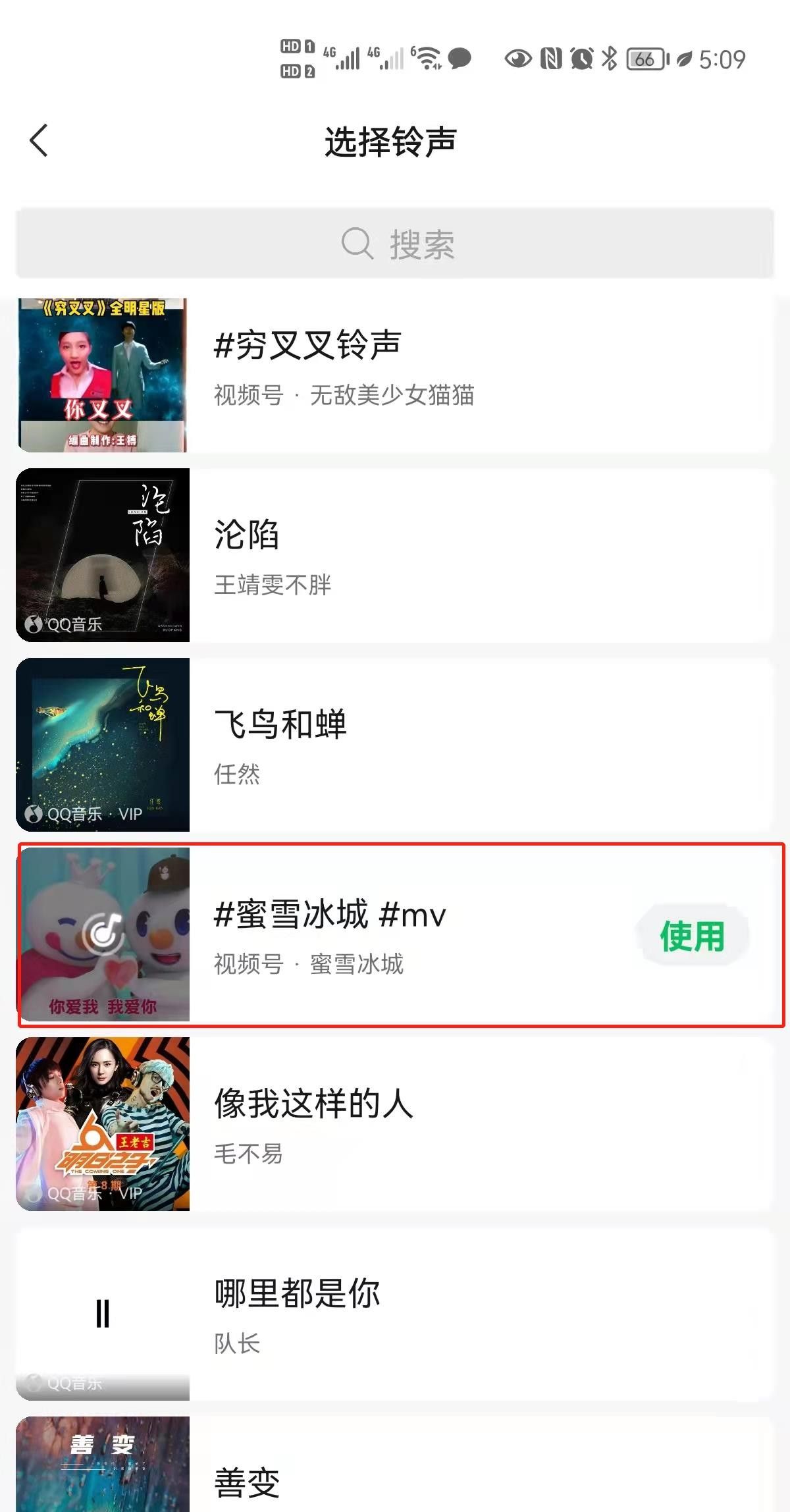The height and width of the screenshot is (1512, 790).
Task: Tap the 穷叉叉 video thumbnail
Action: point(102,375)
